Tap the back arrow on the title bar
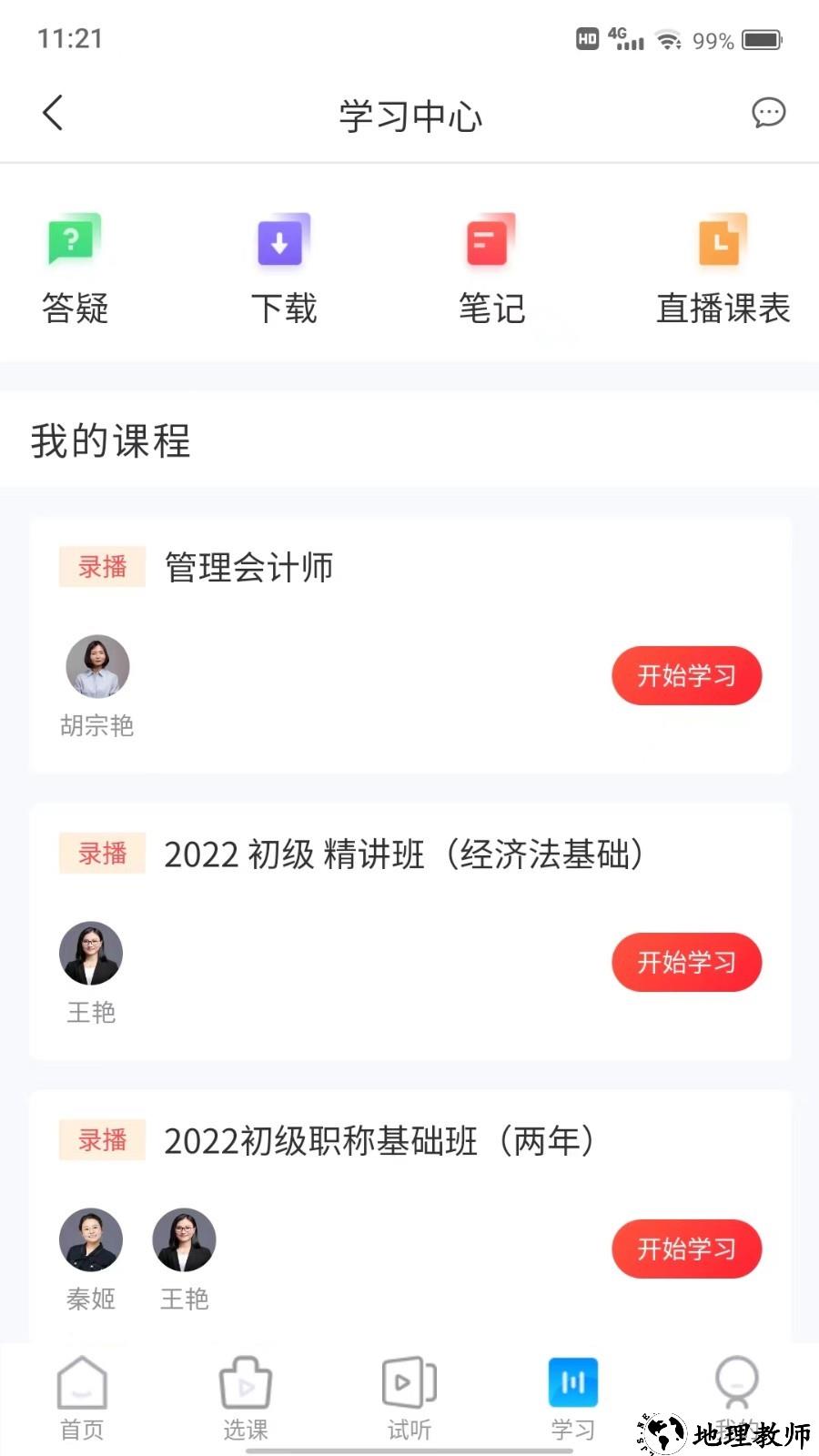Image resolution: width=819 pixels, height=1456 pixels. point(52,113)
